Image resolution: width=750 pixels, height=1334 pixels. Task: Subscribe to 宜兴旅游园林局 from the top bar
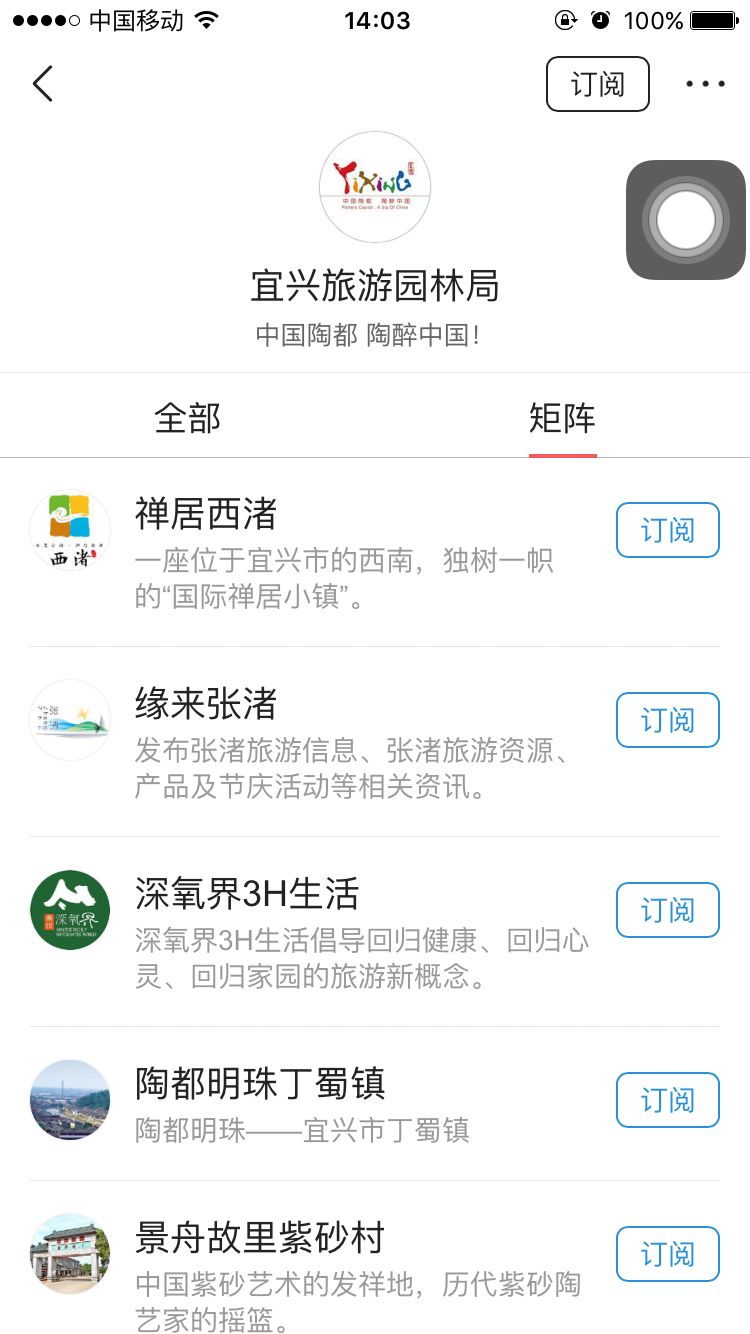point(597,84)
